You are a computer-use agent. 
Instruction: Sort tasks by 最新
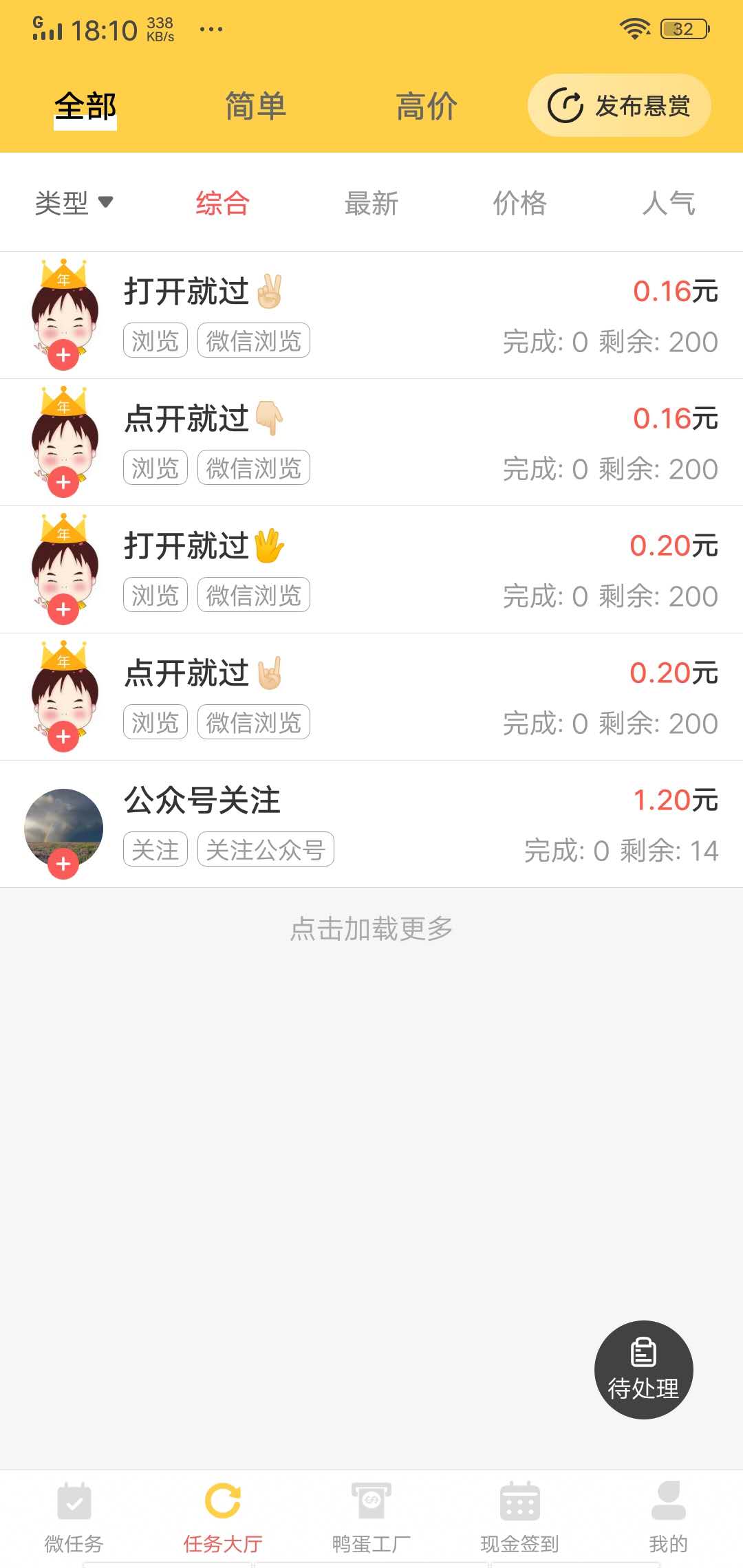[x=371, y=204]
